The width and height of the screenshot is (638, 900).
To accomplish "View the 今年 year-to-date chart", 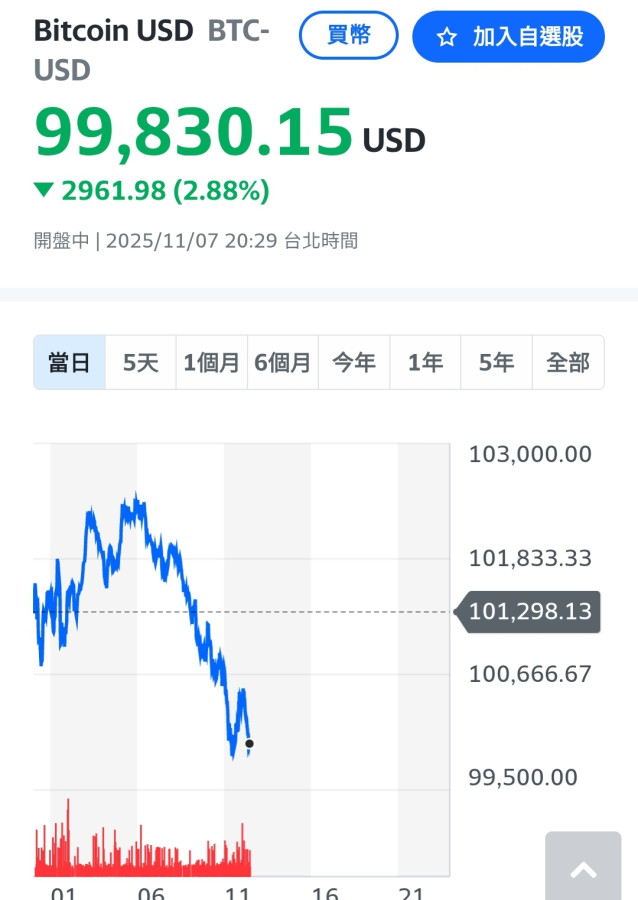I will [354, 362].
